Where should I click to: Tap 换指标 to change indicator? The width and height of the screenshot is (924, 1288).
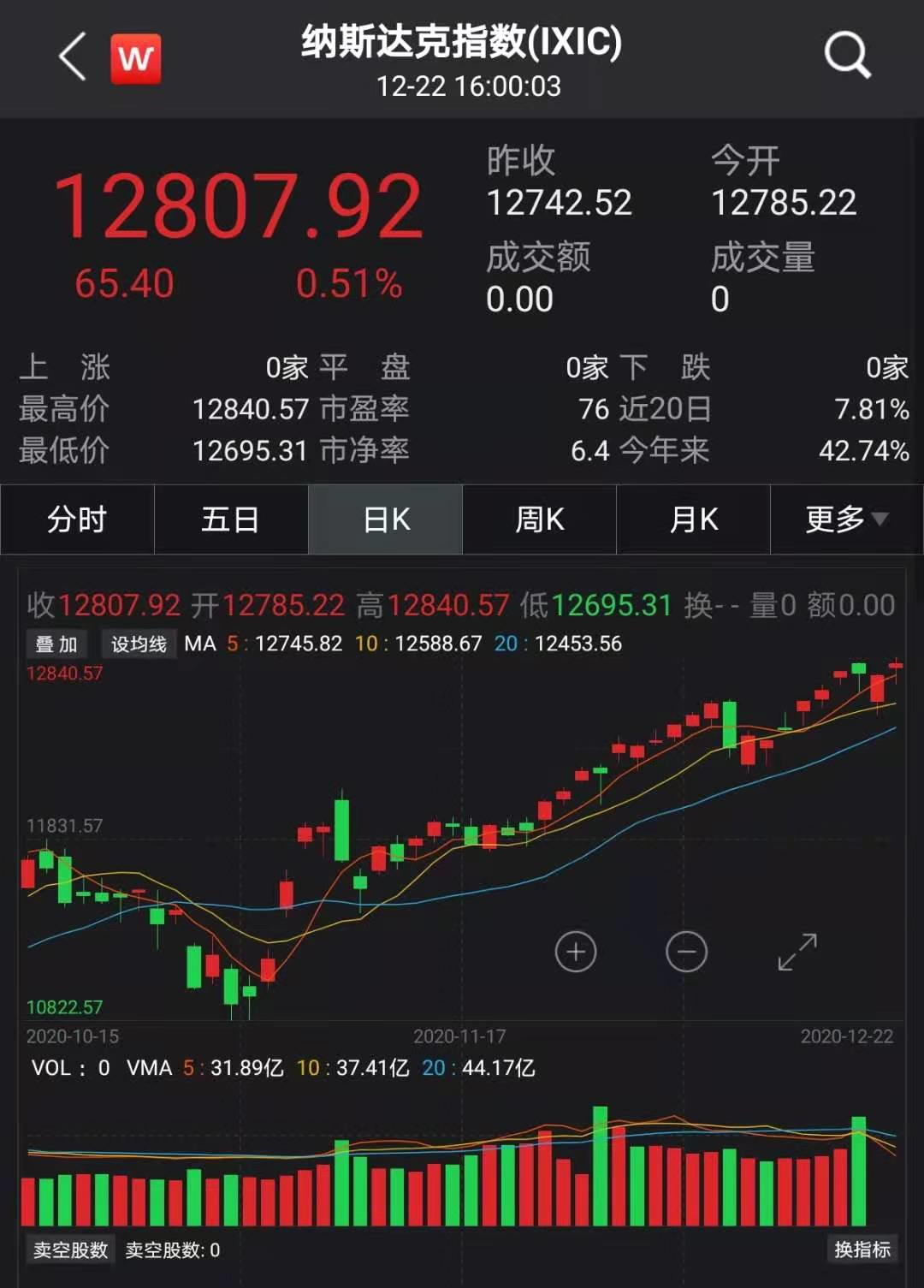(x=862, y=1249)
